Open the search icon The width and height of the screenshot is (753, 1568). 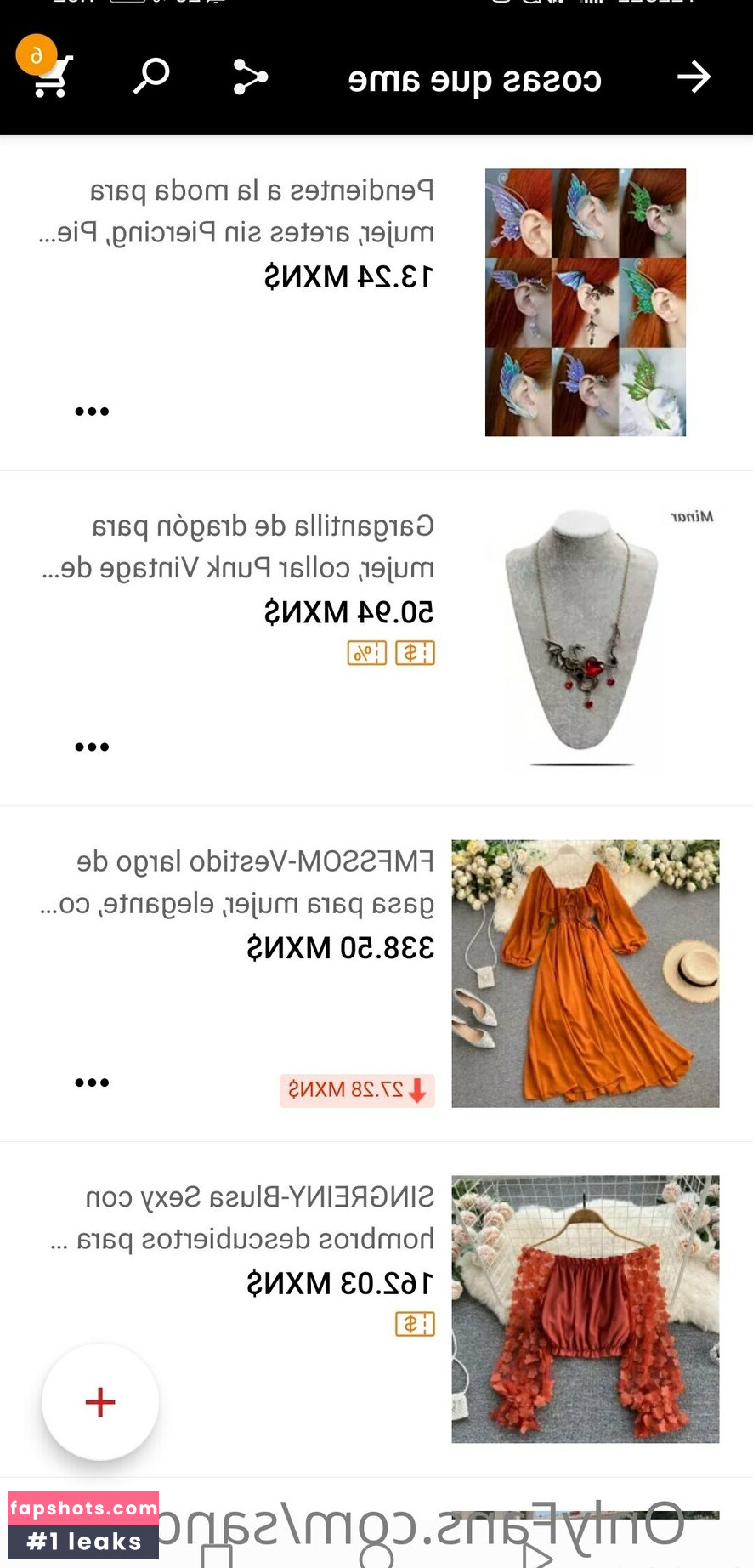152,77
